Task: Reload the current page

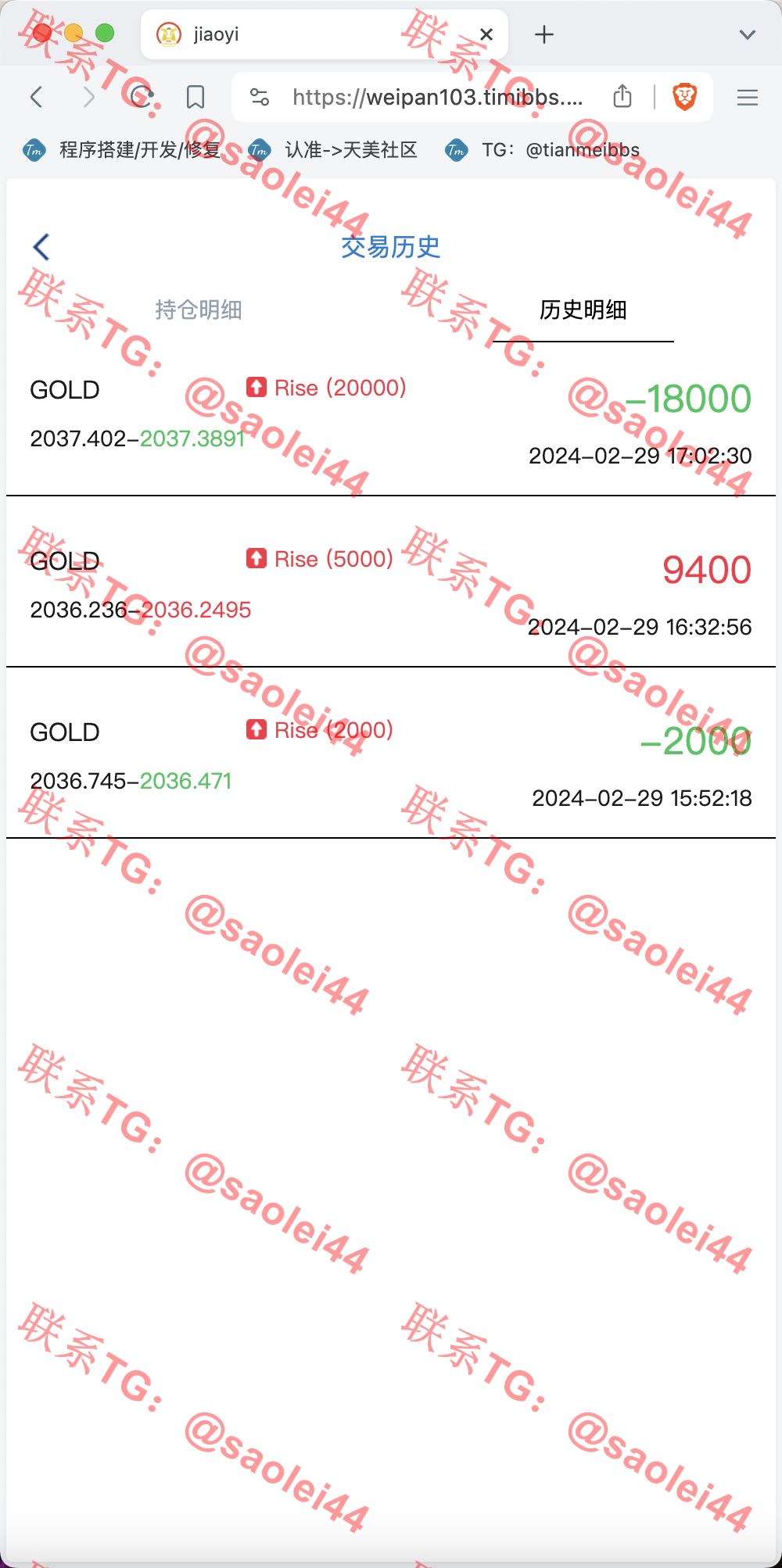Action: coord(142,97)
